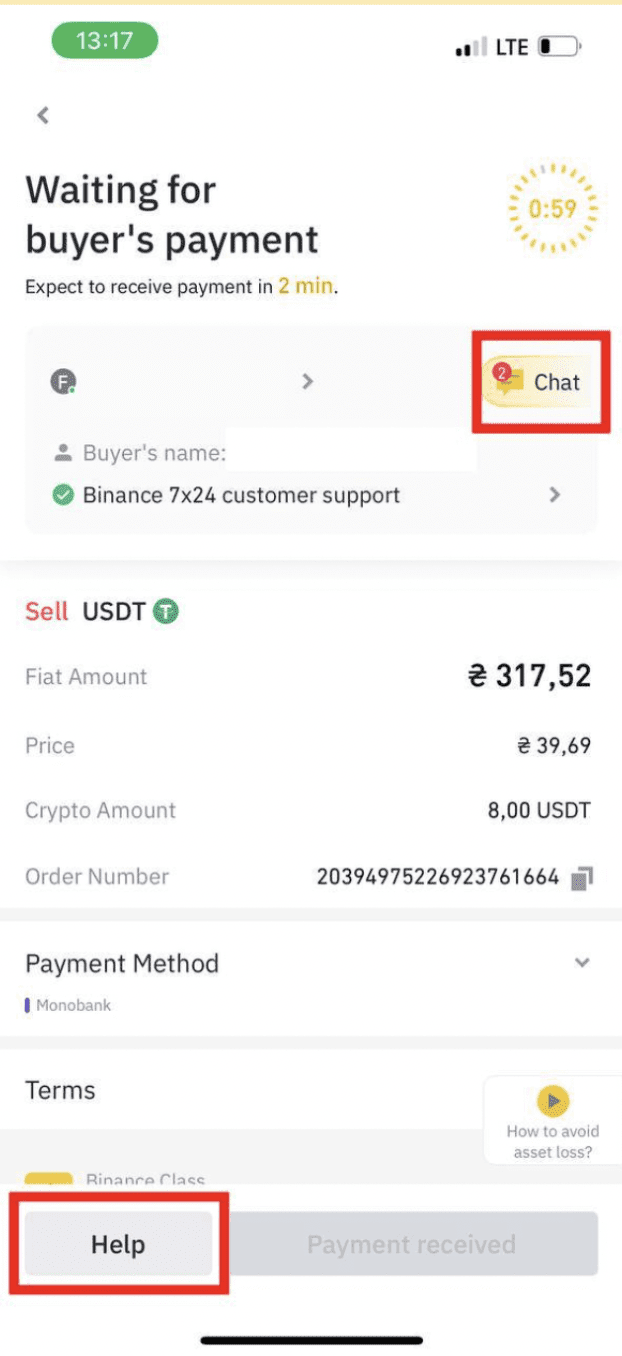The width and height of the screenshot is (622, 1356).
Task: Tap the Help button
Action: pyautogui.click(x=119, y=1245)
